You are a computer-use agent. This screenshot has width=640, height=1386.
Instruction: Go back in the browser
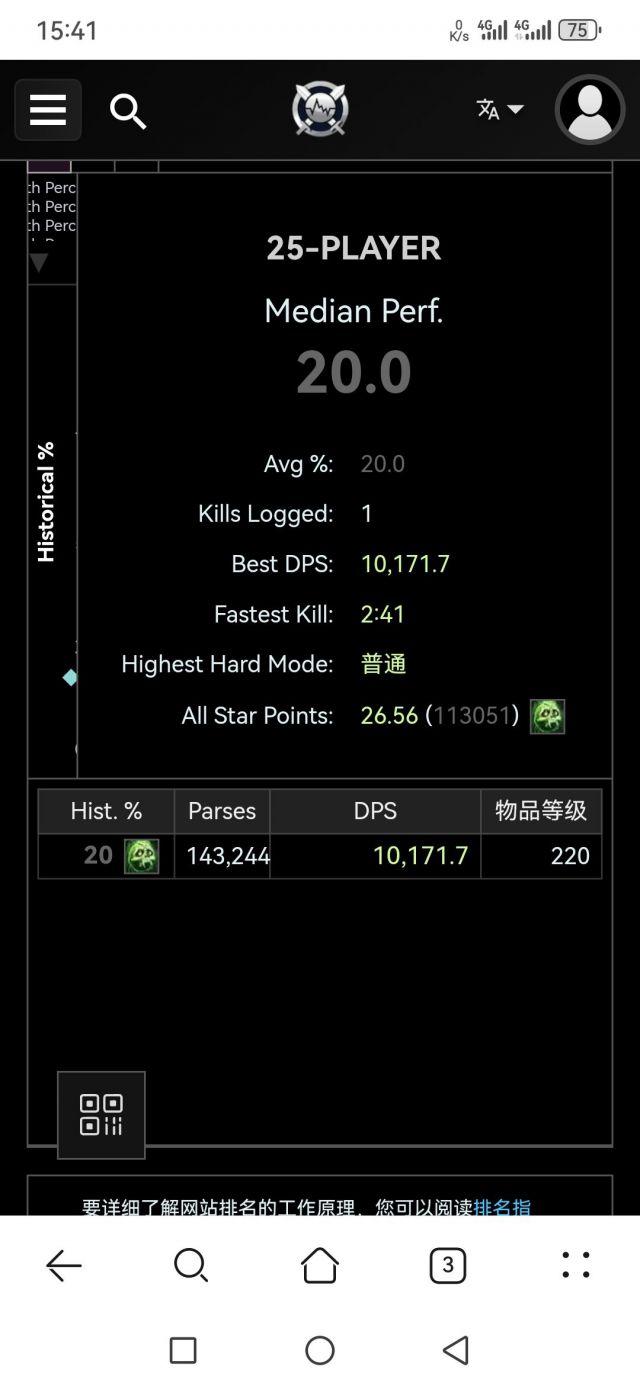click(x=64, y=1266)
